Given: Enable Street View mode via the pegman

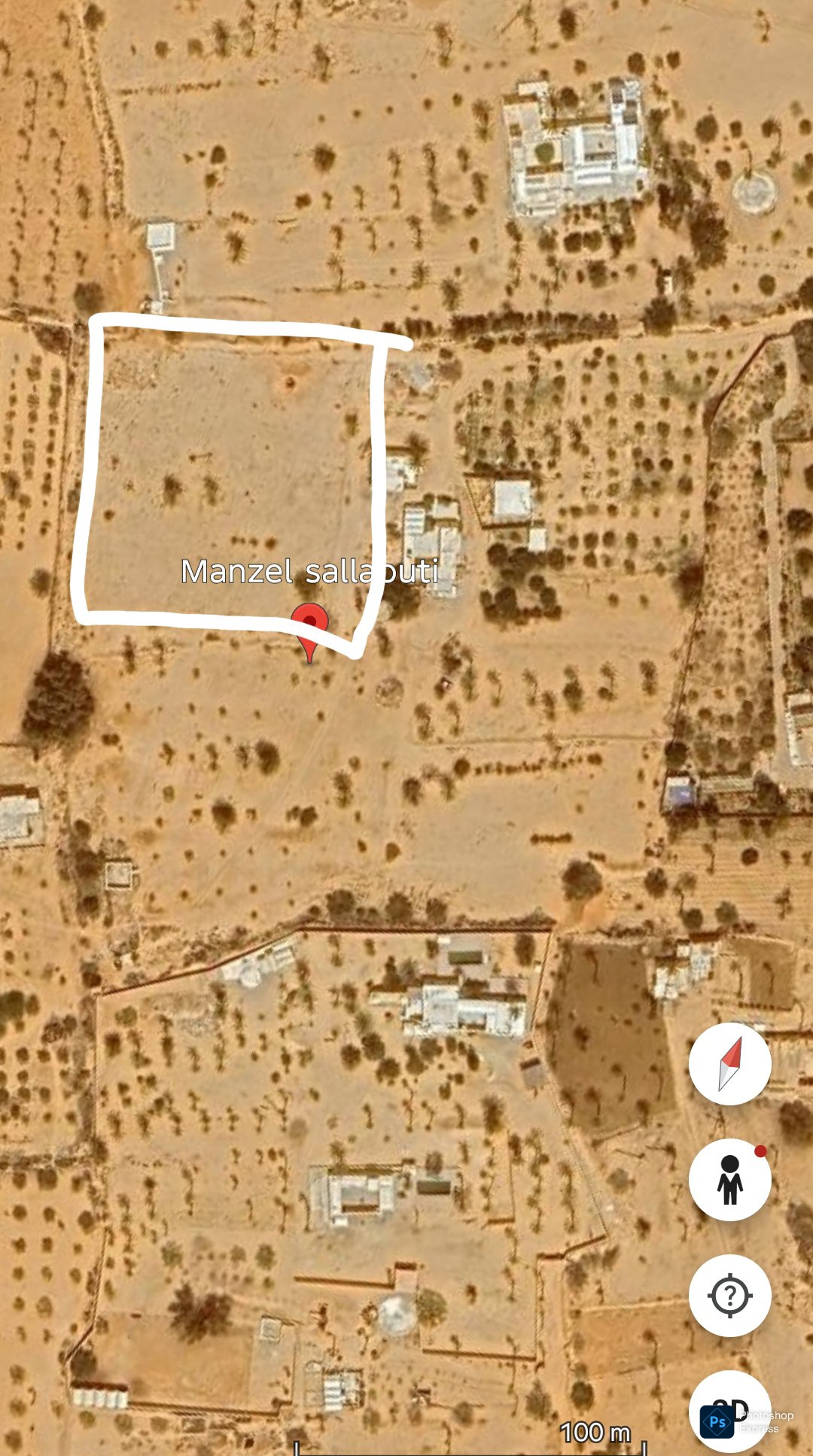Looking at the screenshot, I should pyautogui.click(x=730, y=1178).
